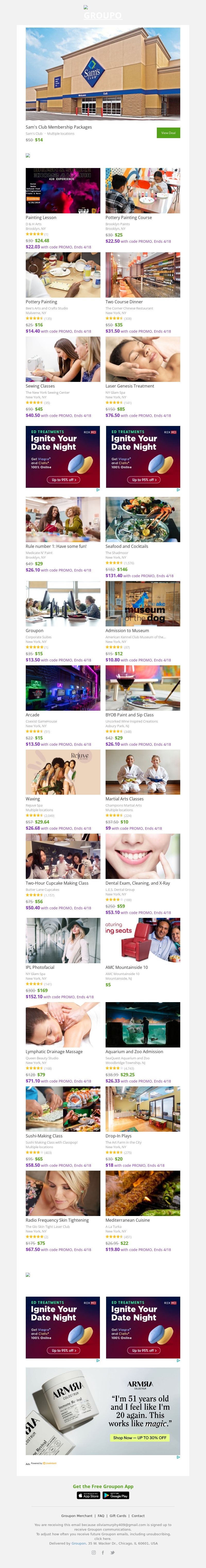Open the Arcade deal card
This screenshot has height=1568, width=206.
click(x=33, y=715)
